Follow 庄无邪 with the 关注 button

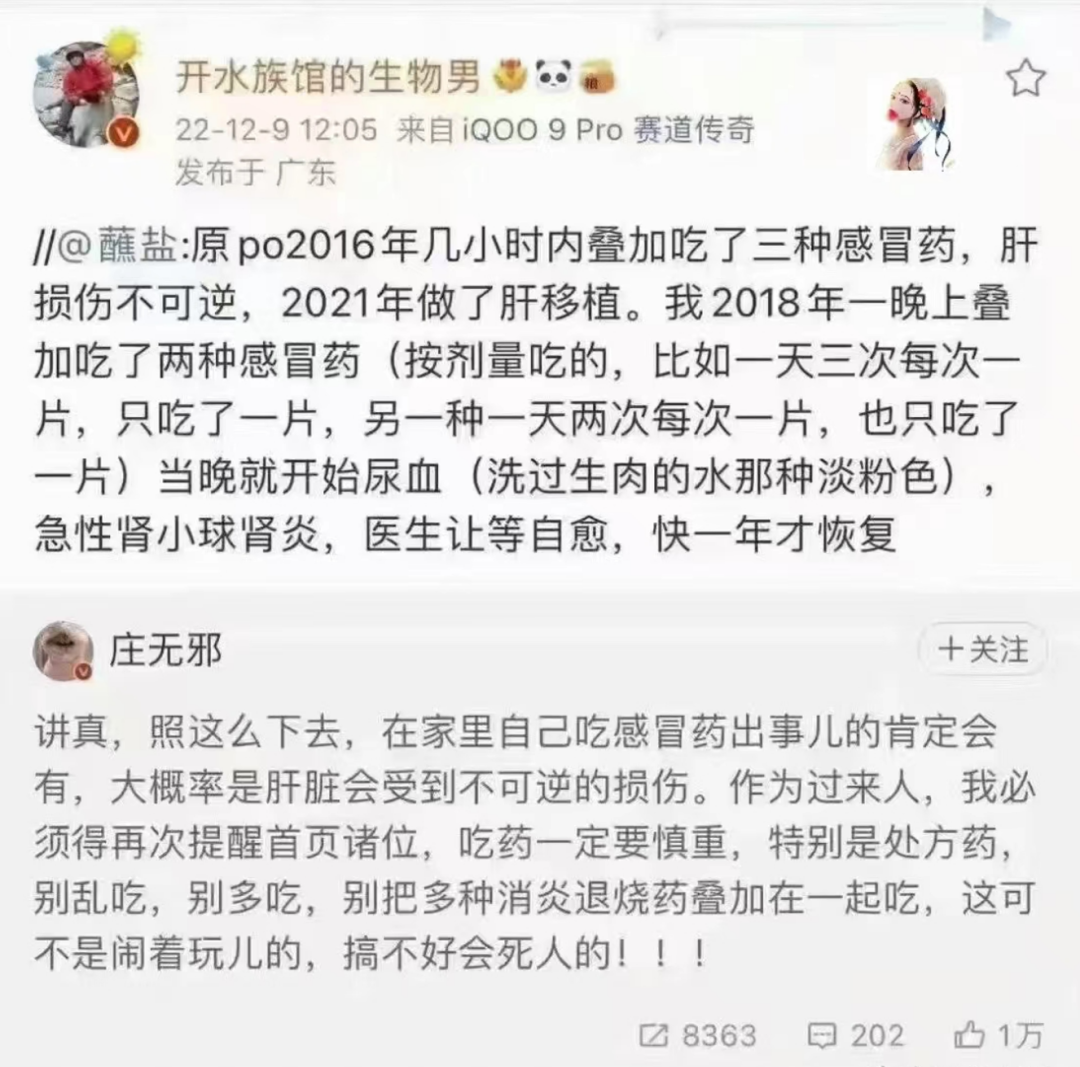pyautogui.click(x=983, y=651)
